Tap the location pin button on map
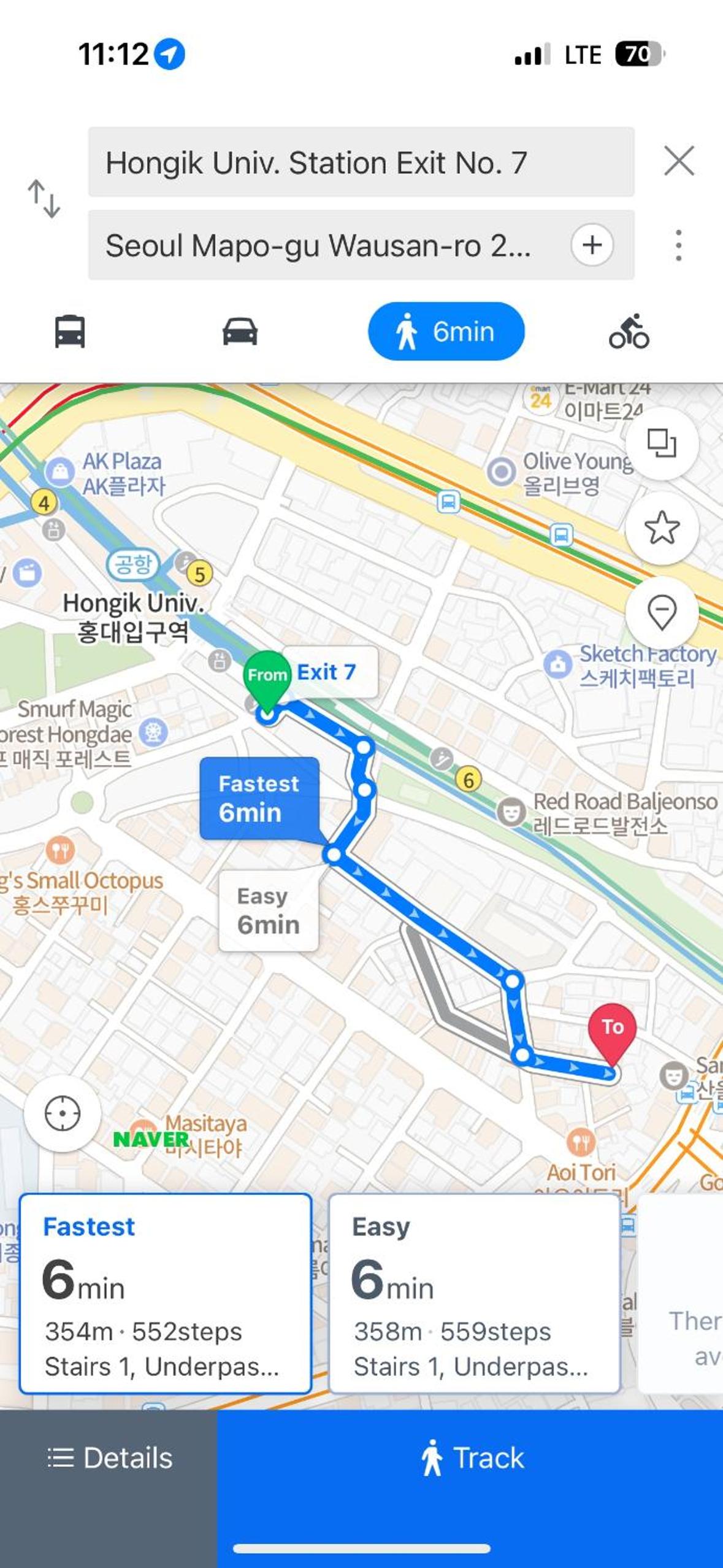 click(x=662, y=613)
